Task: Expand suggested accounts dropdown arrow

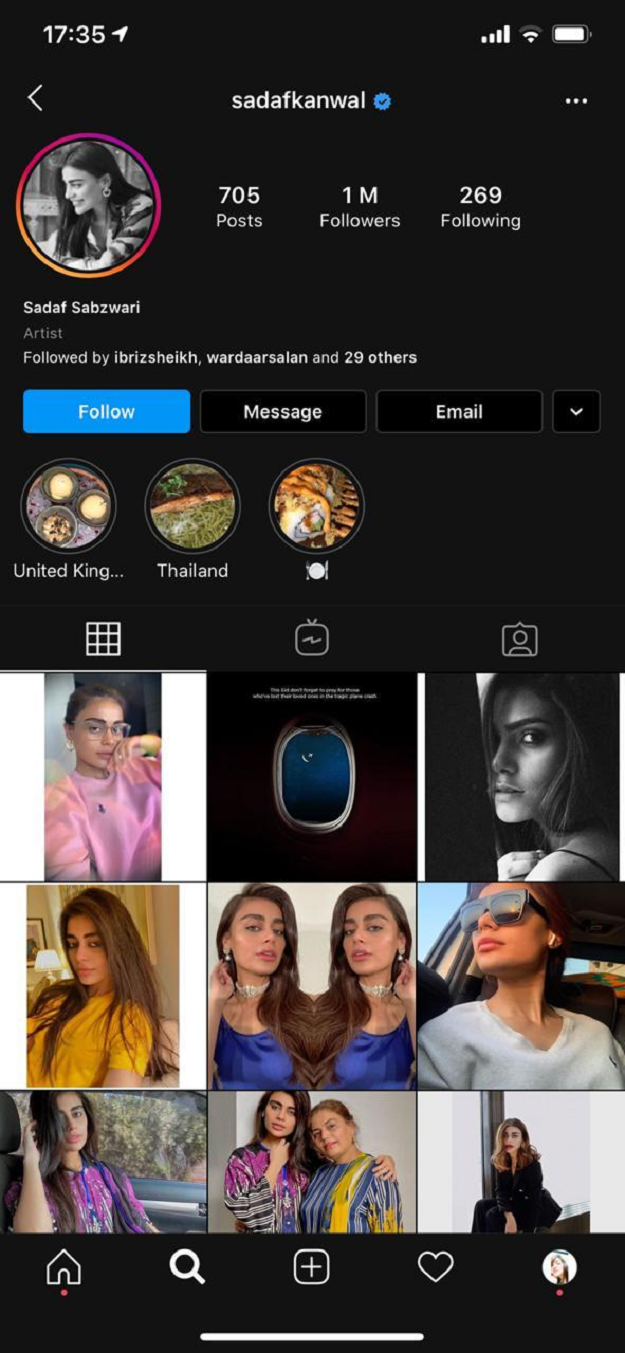Action: (x=576, y=411)
